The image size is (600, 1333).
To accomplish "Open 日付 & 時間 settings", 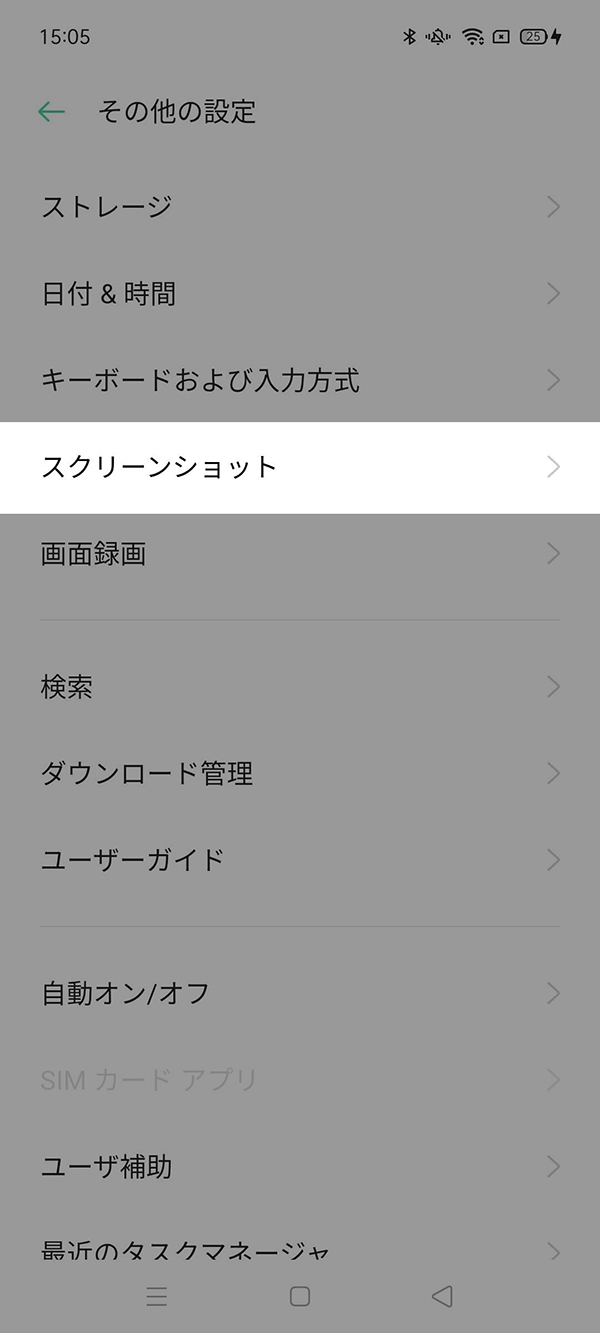I will coord(300,294).
